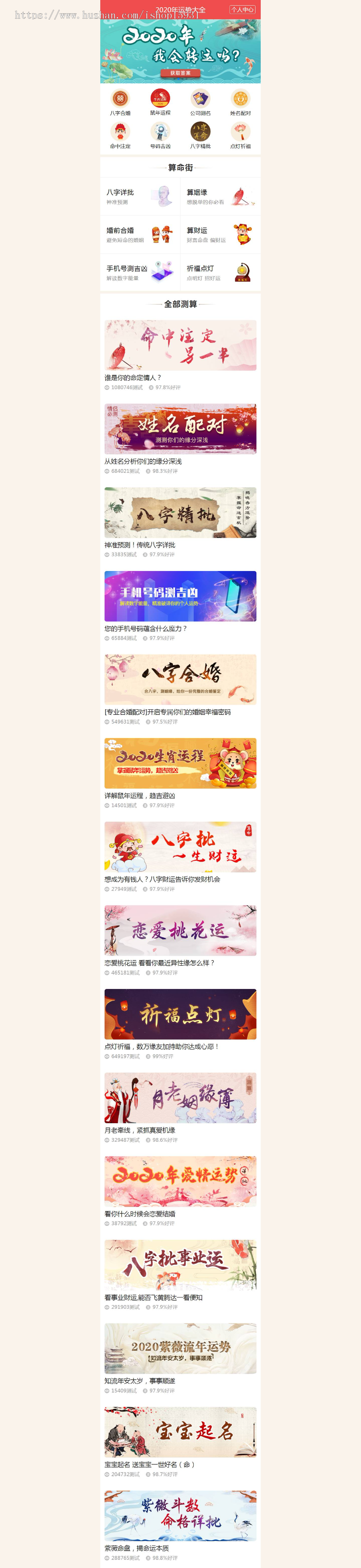This screenshot has width=361, height=1568.
Task: Tap the 获取答案 banner button
Action: point(180,73)
